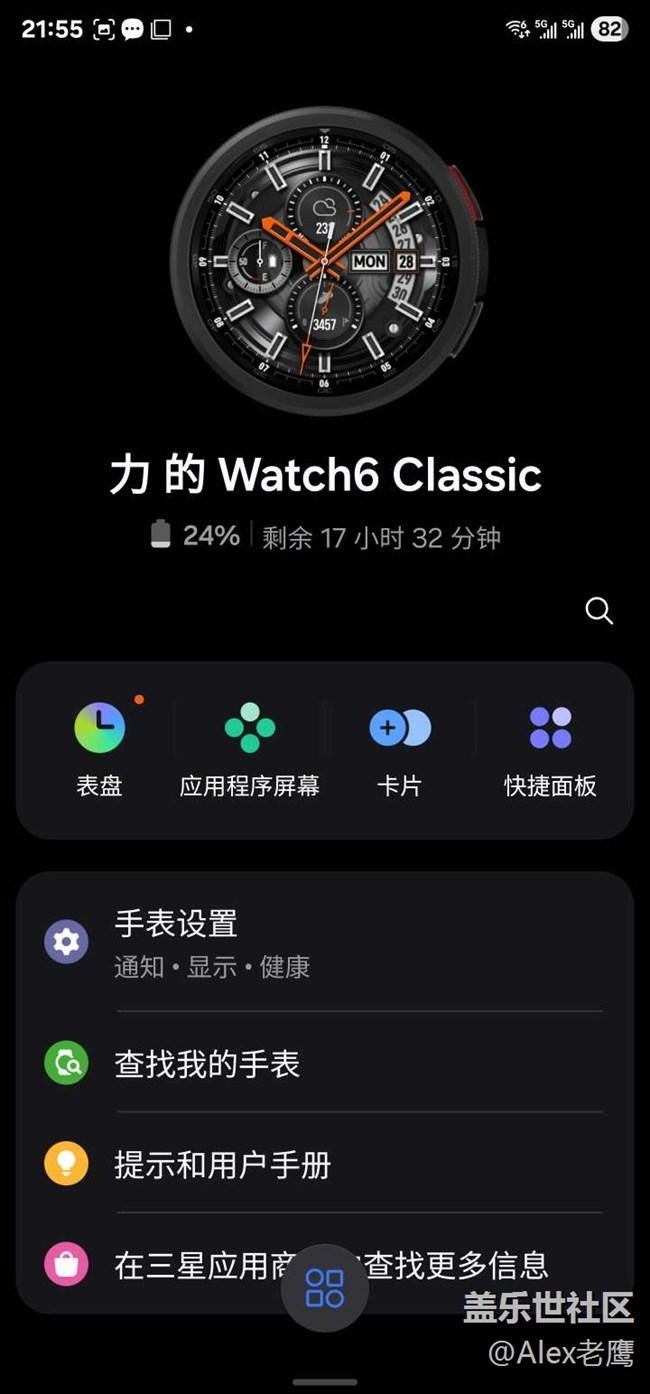Select 查找我的手表
Screen dimensions: 650x1394
(x=325, y=1064)
